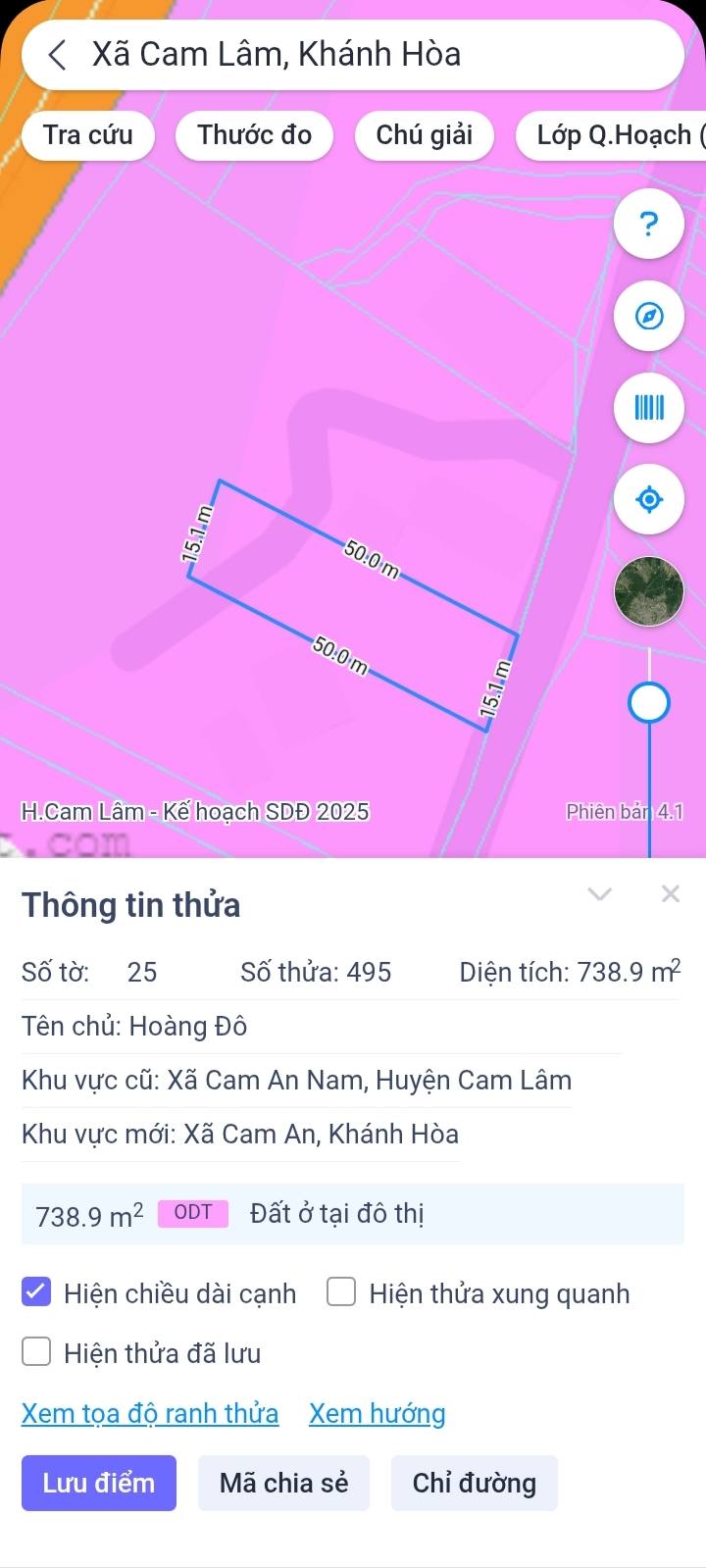This screenshot has height=1568, width=706.
Task: Save the point with Lưu điểm
Action: coord(98,1483)
